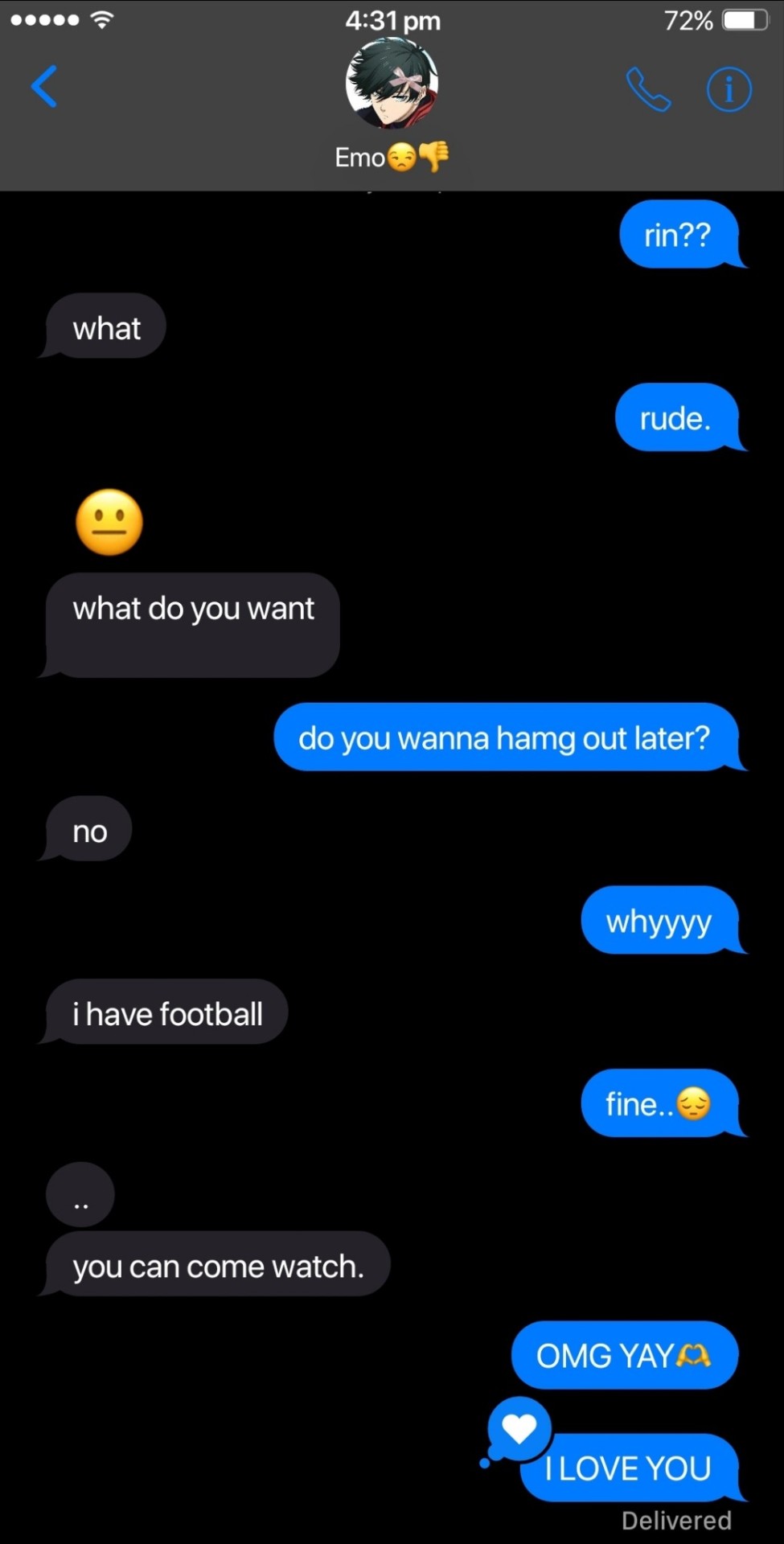Call the Emo contact

[648, 89]
